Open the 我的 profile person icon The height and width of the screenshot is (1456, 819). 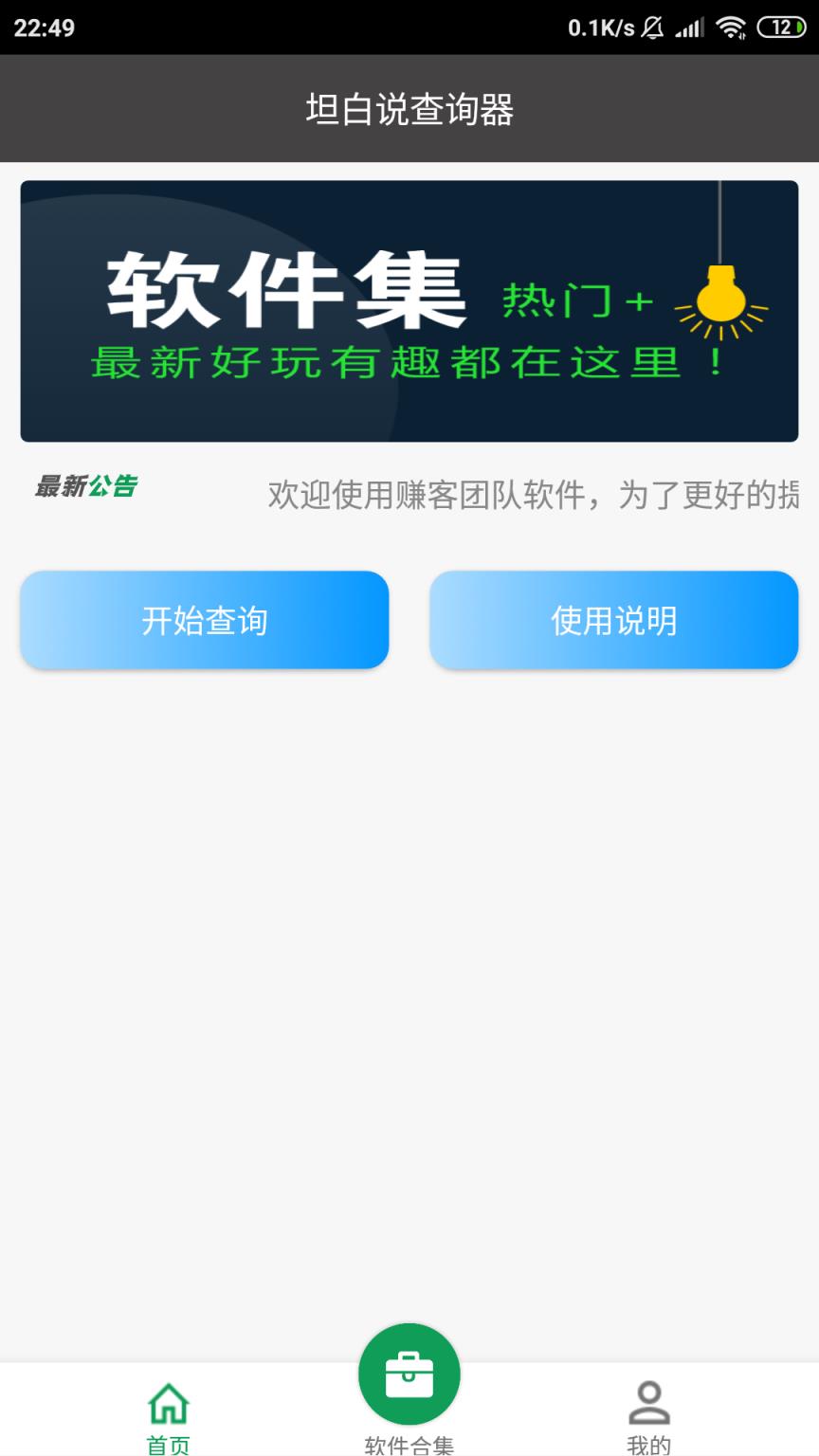[648, 1403]
